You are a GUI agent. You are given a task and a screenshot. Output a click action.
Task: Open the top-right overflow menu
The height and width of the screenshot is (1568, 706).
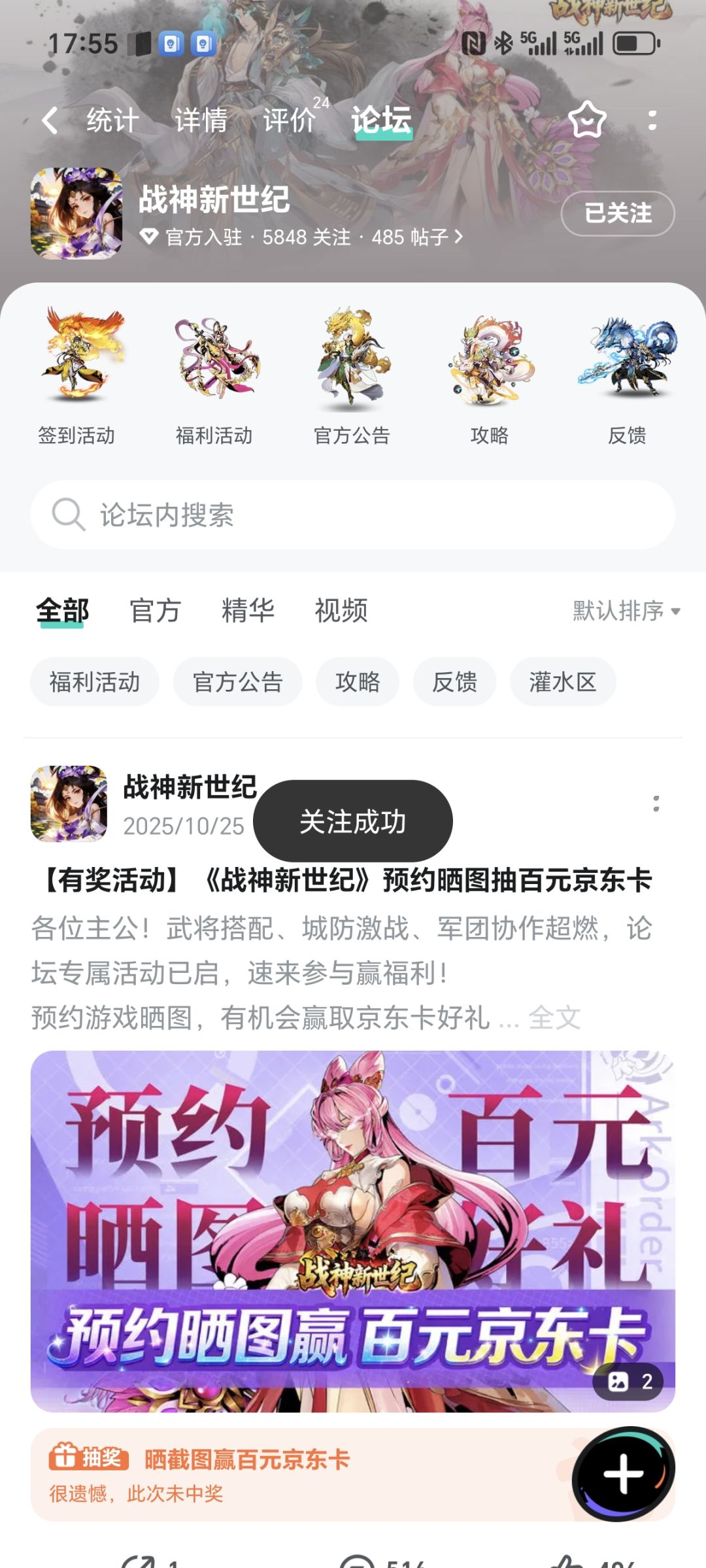click(652, 120)
